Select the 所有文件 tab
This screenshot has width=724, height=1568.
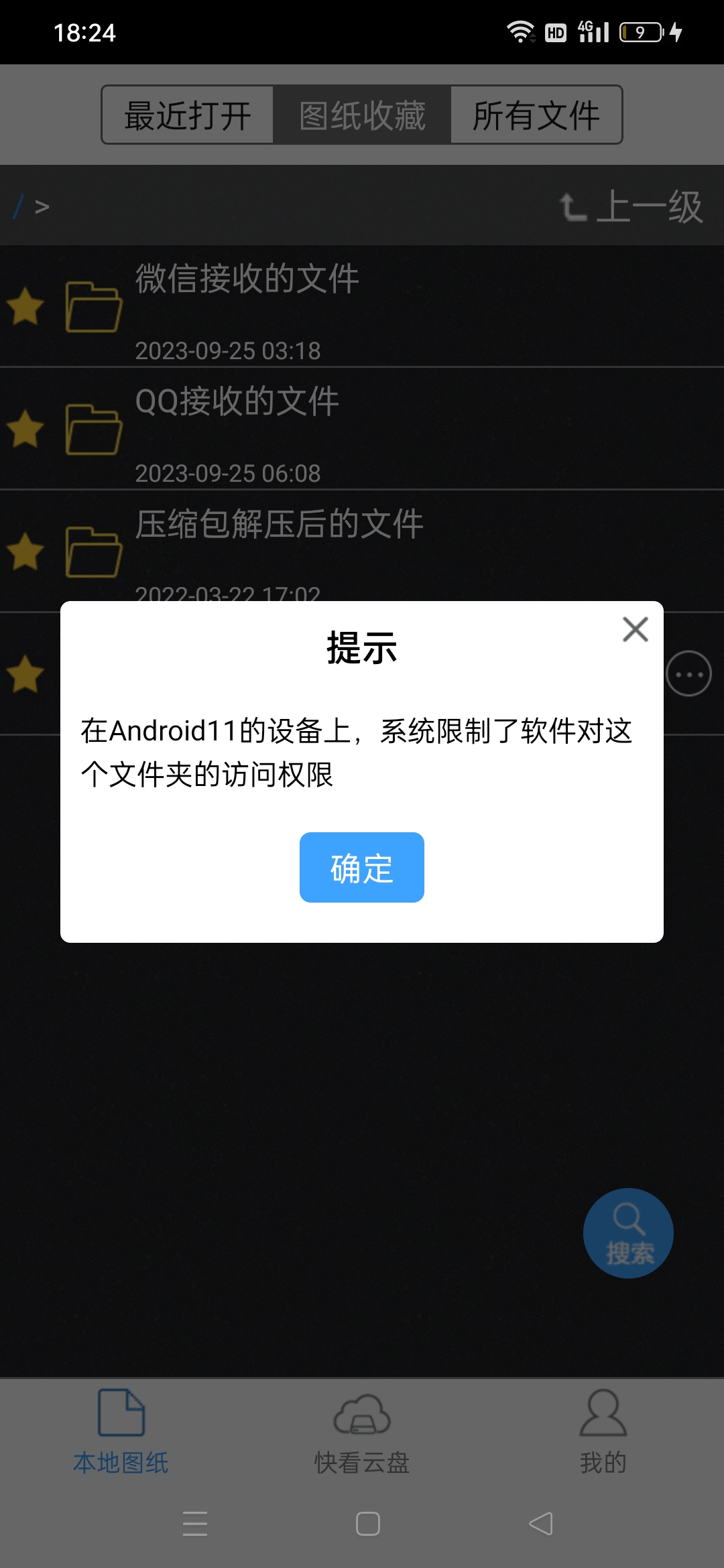(x=536, y=115)
